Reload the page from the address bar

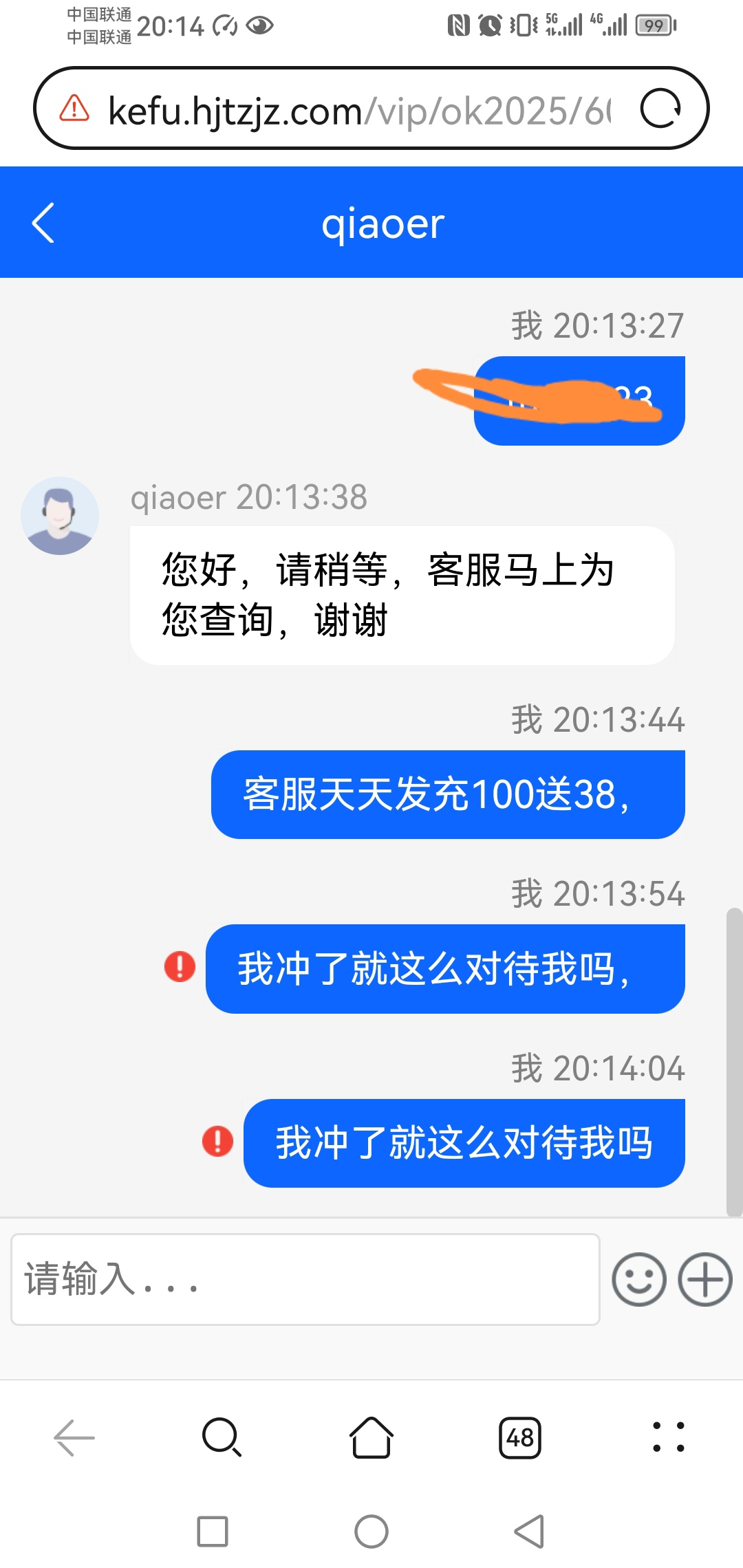(x=660, y=109)
